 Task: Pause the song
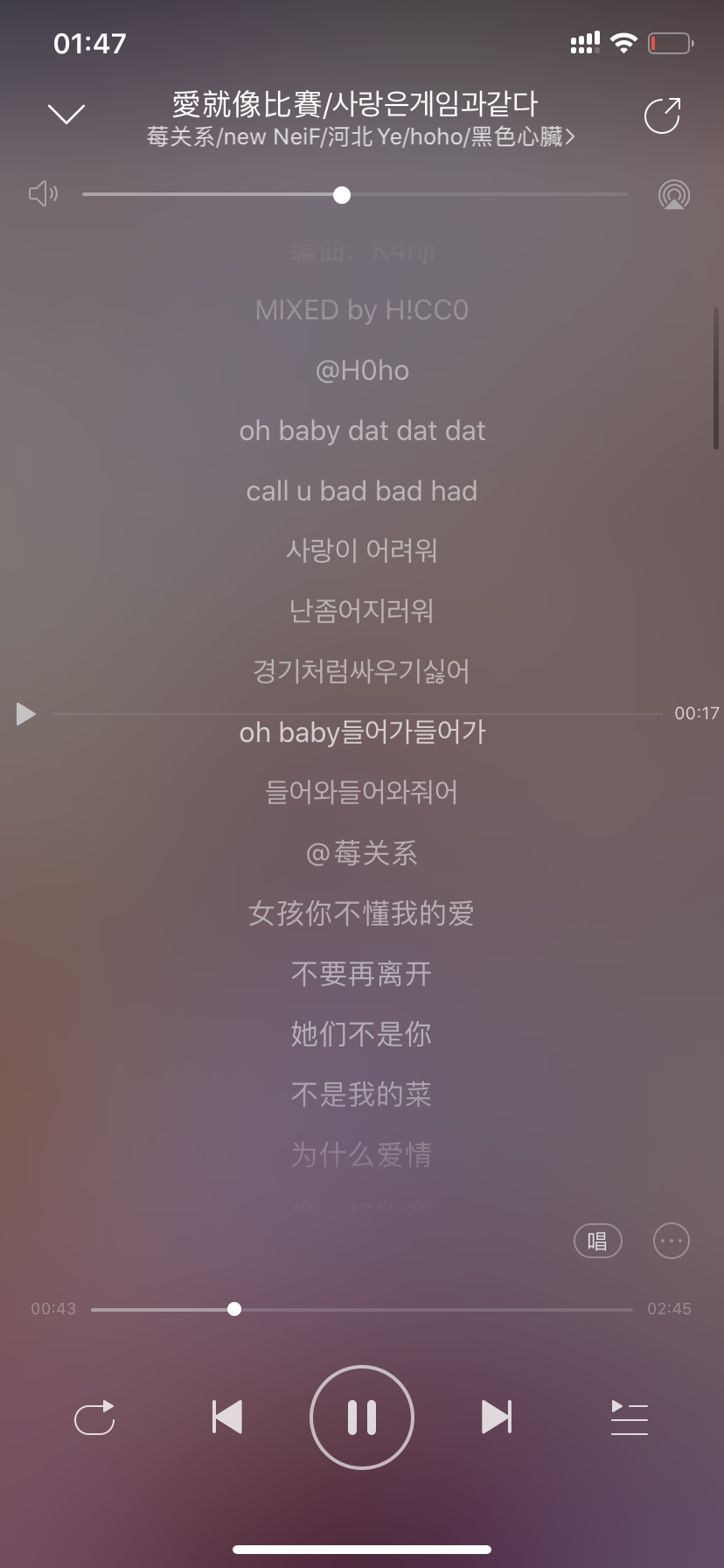362,1417
